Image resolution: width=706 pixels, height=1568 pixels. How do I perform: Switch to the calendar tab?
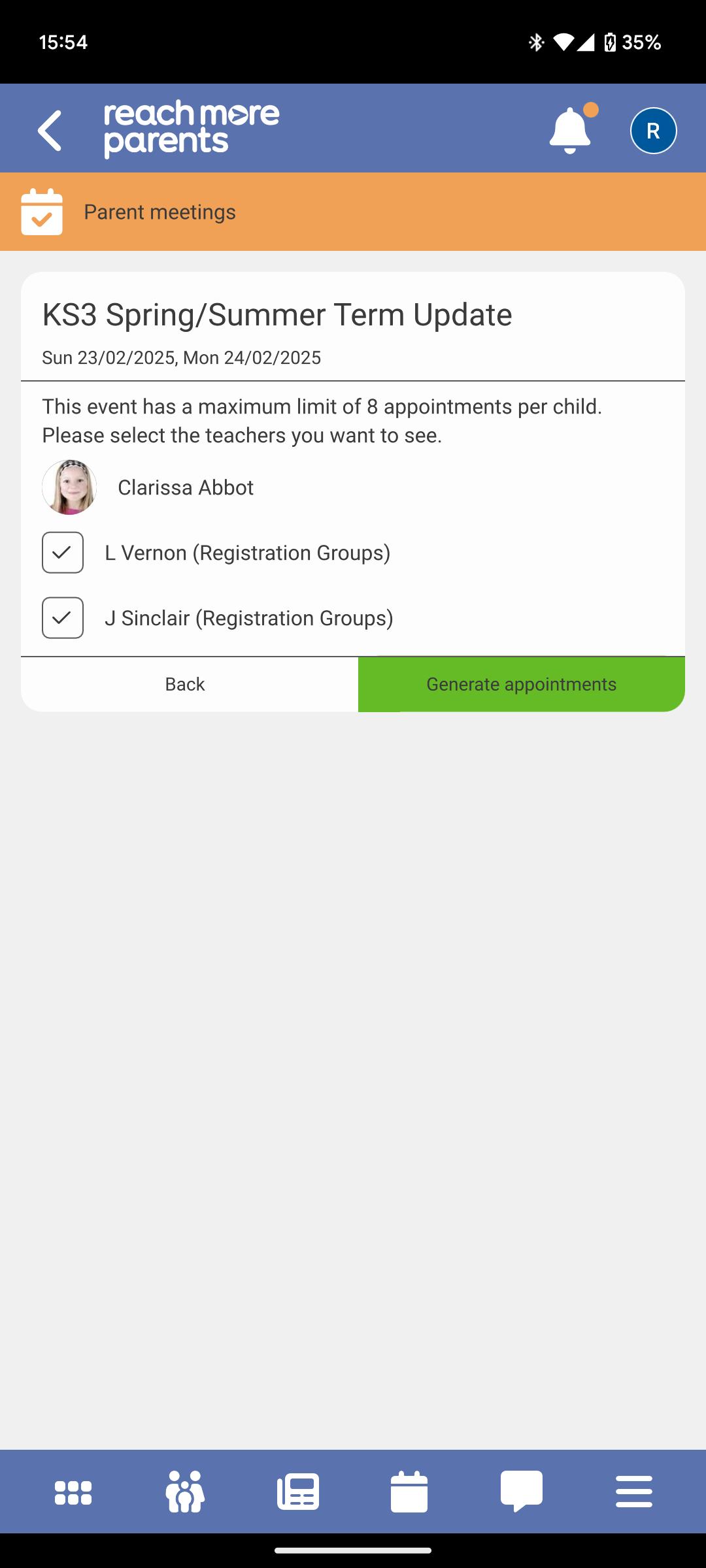(x=409, y=1492)
